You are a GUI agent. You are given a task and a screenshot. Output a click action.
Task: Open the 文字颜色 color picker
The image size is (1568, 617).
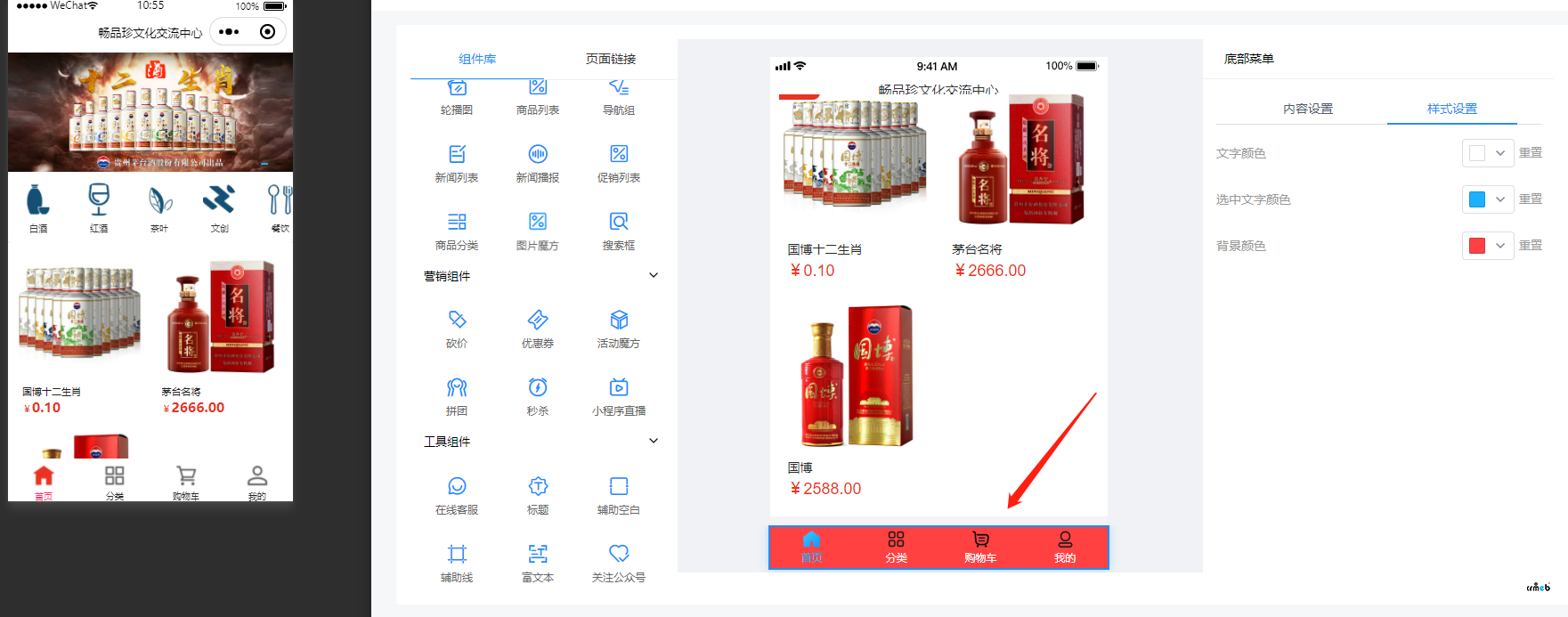1487,153
